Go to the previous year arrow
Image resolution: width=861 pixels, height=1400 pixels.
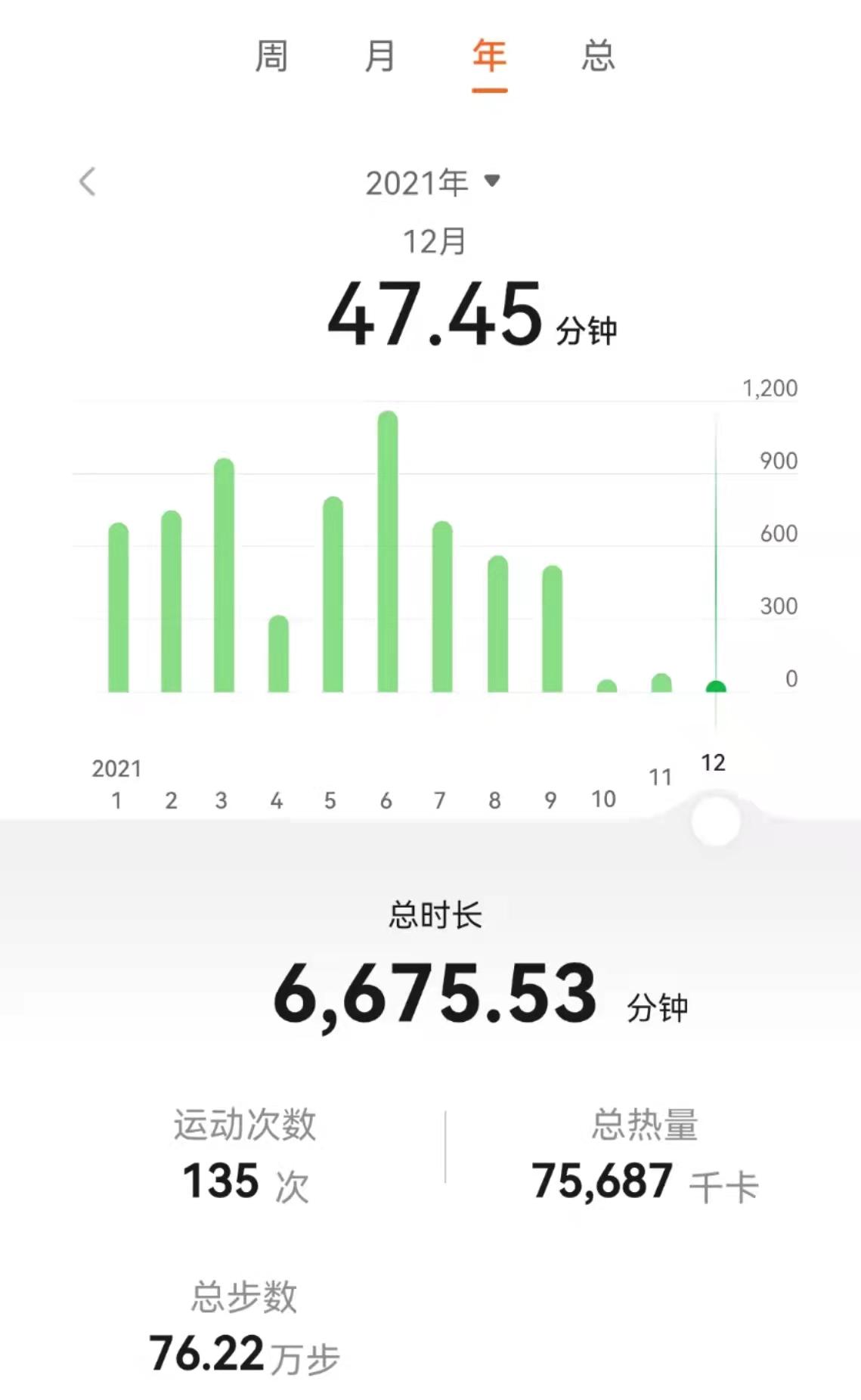point(88,182)
